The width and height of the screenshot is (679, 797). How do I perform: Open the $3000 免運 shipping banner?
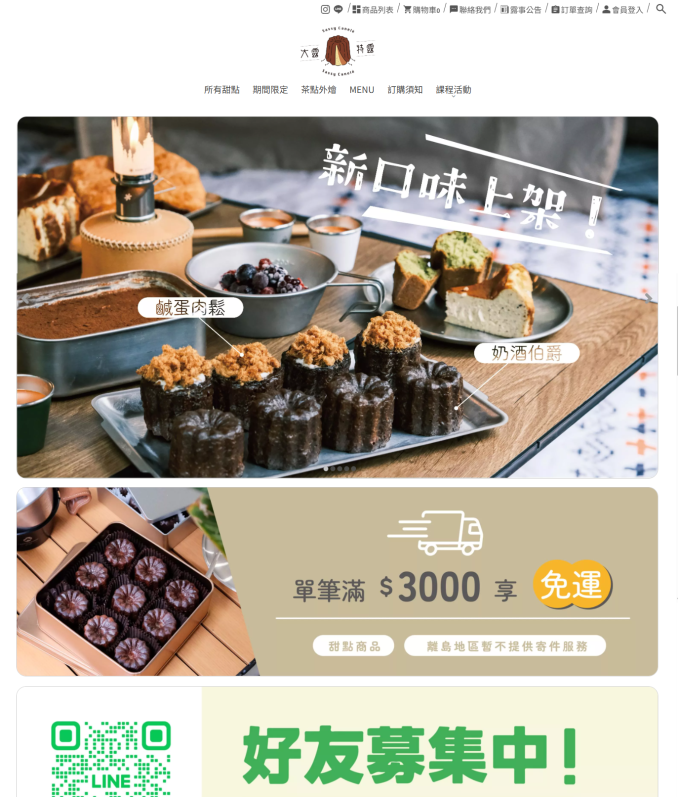[x=337, y=581]
